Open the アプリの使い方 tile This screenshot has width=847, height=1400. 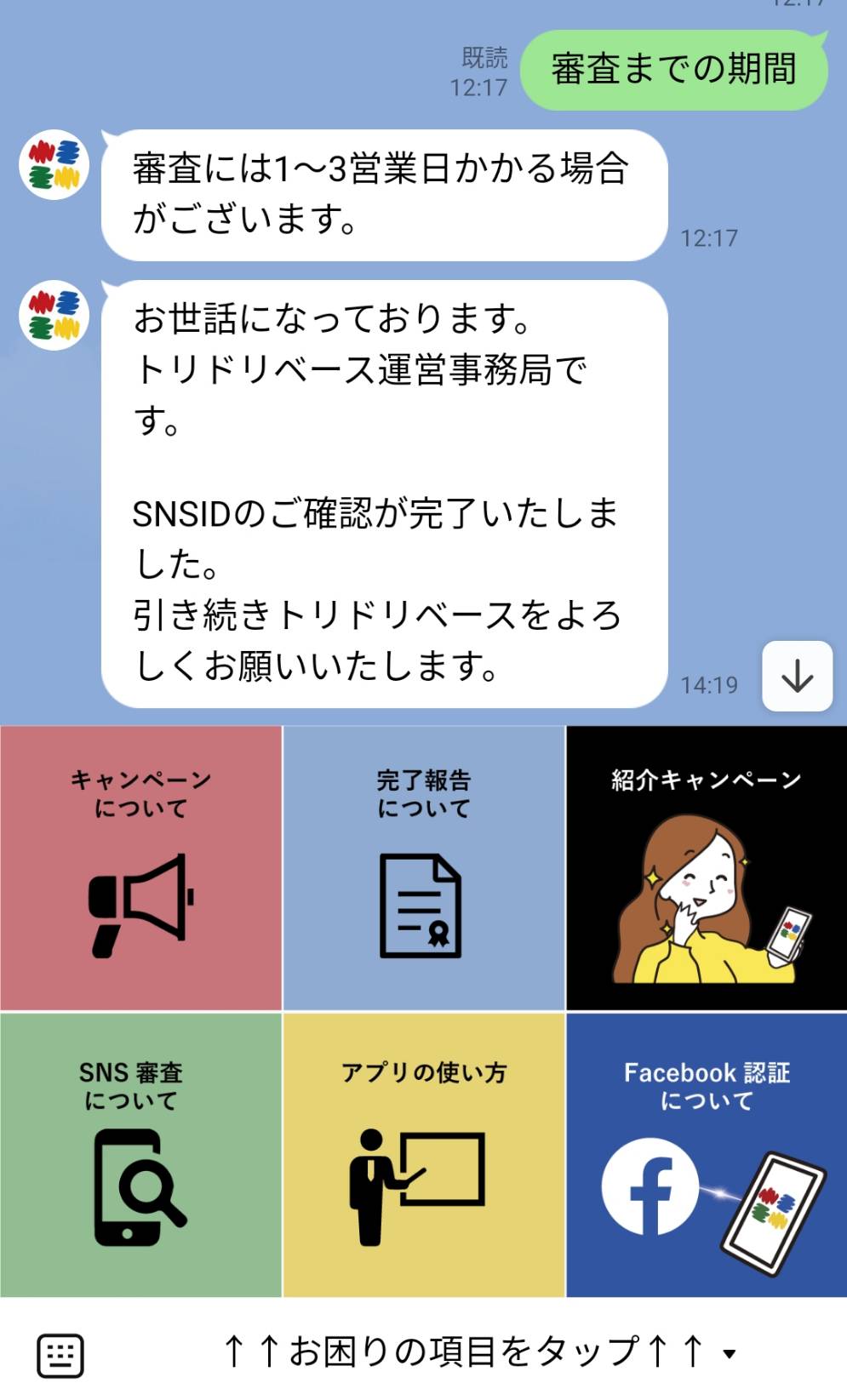pyautogui.click(x=424, y=1155)
